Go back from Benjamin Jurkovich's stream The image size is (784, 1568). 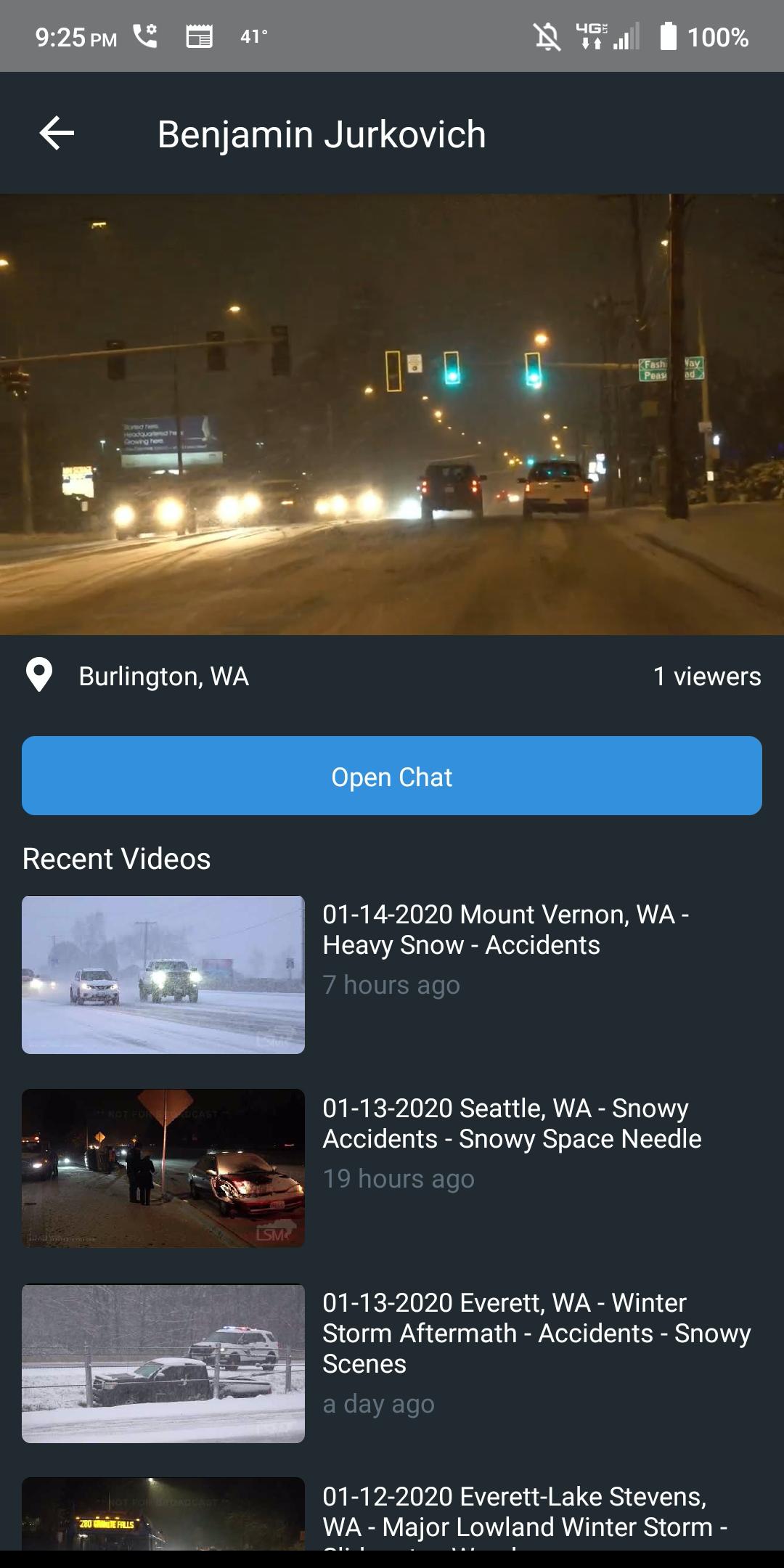(57, 134)
